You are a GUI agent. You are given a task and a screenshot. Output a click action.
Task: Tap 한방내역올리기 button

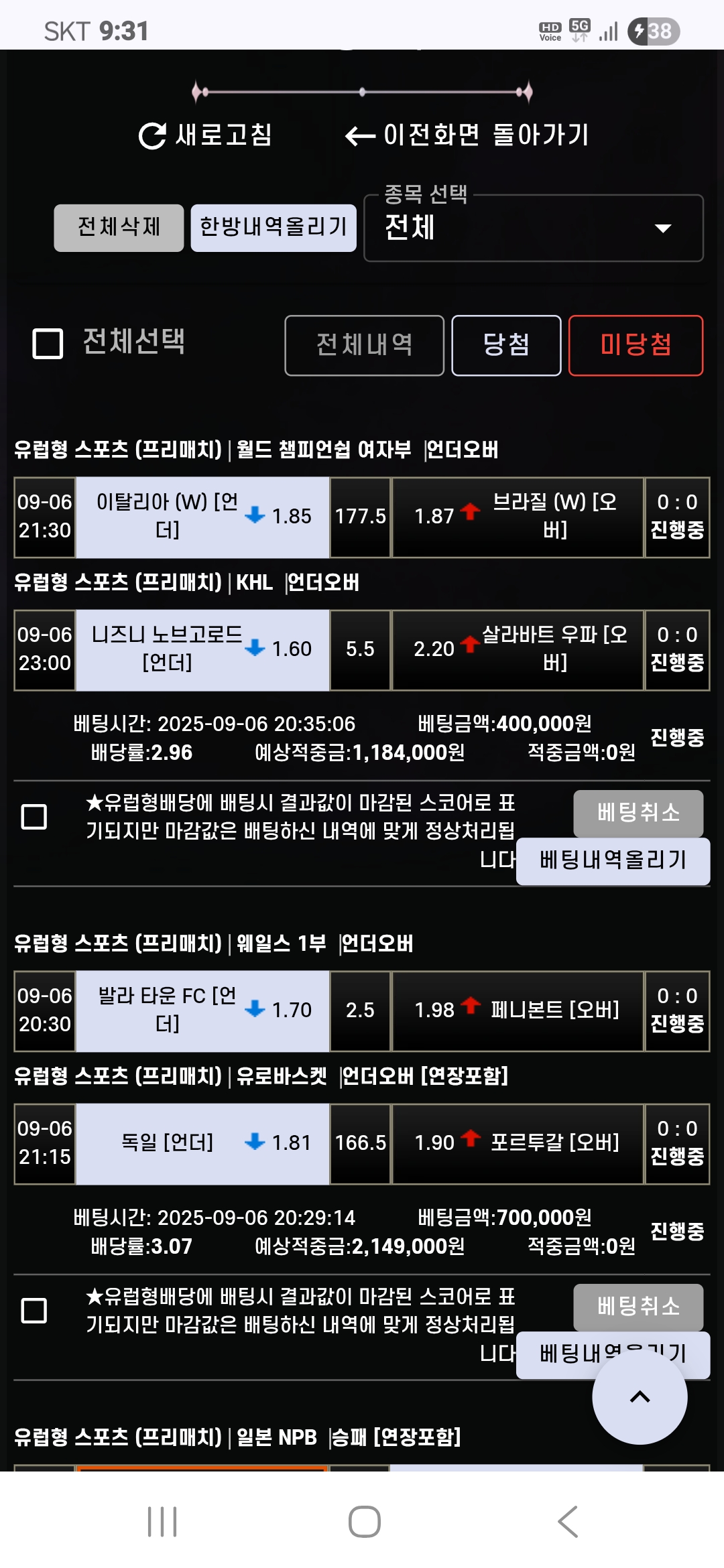click(274, 228)
